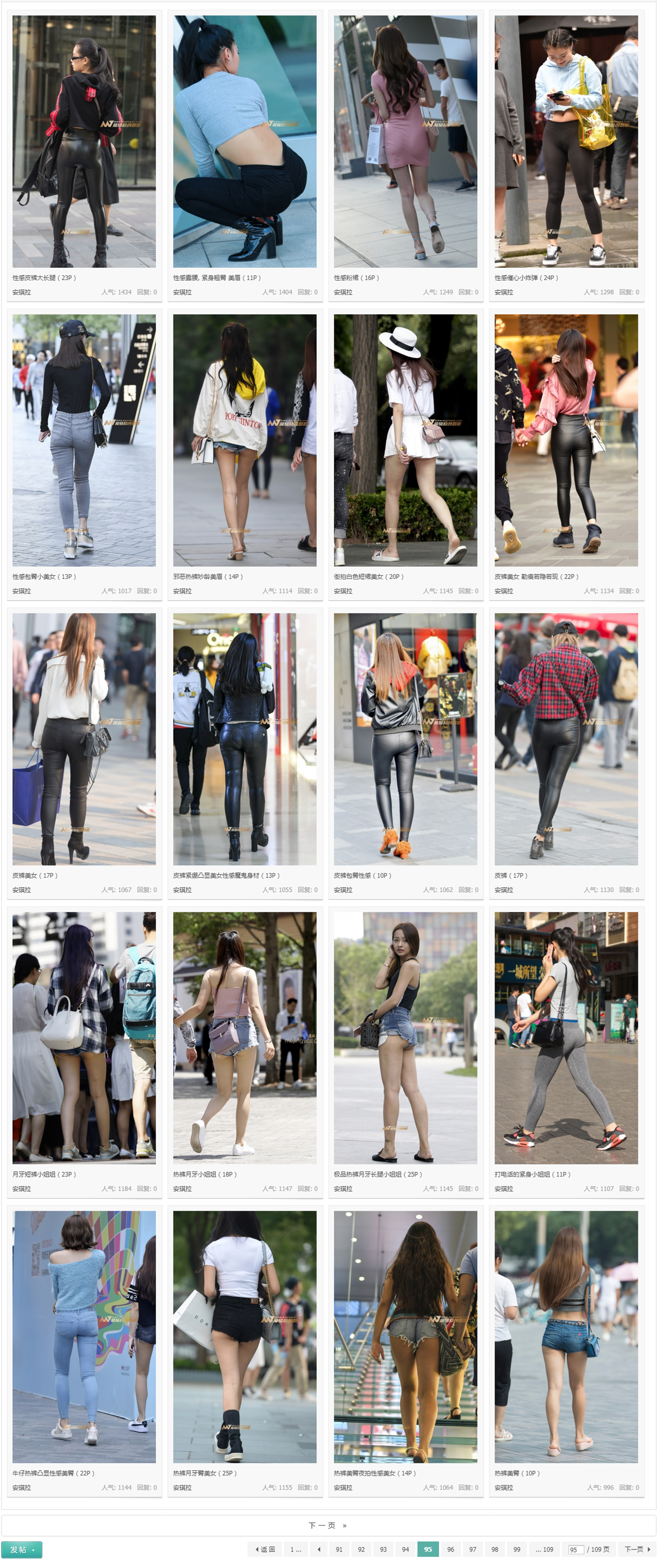Go to page 94
Screen dimensions: 666x1568
pos(405,1549)
